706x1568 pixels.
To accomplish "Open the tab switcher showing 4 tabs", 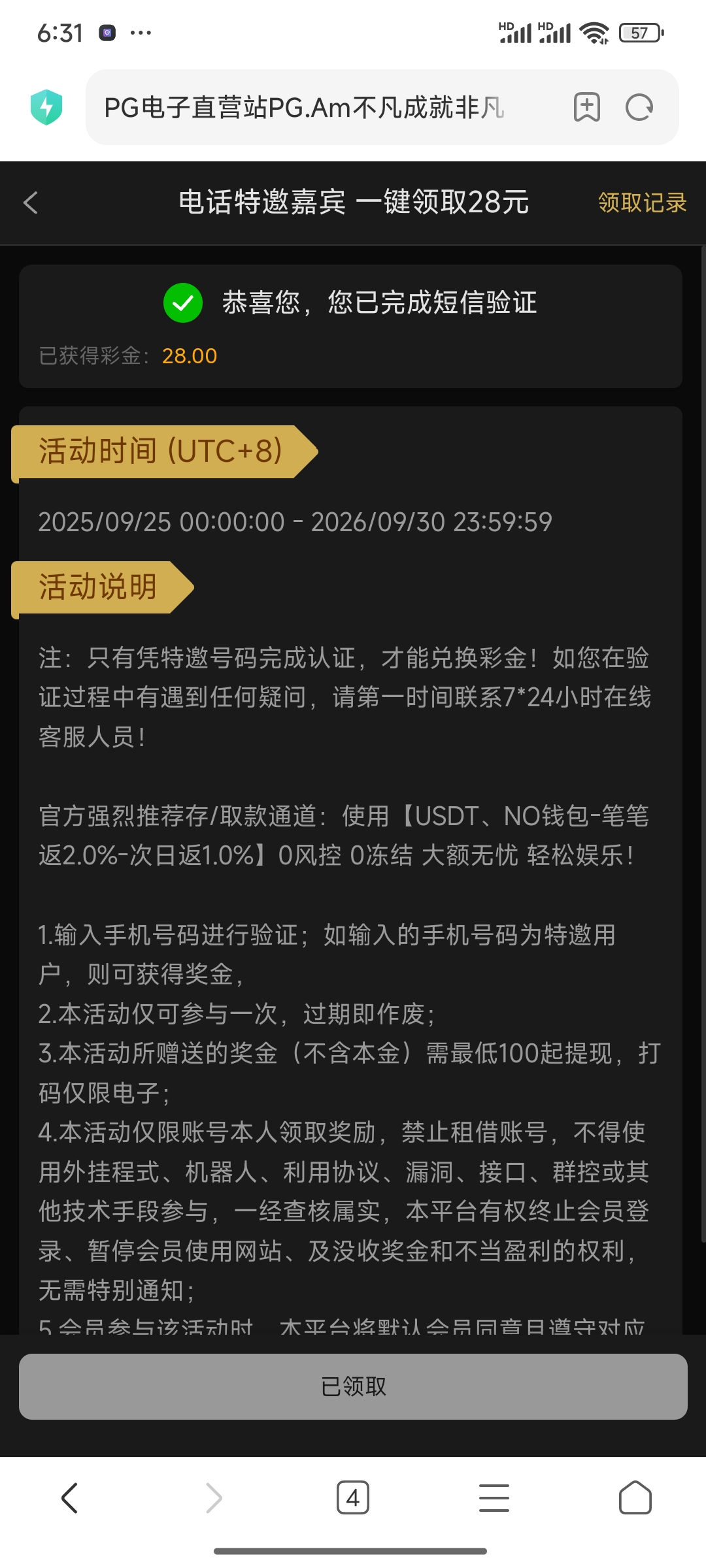I will [353, 1498].
